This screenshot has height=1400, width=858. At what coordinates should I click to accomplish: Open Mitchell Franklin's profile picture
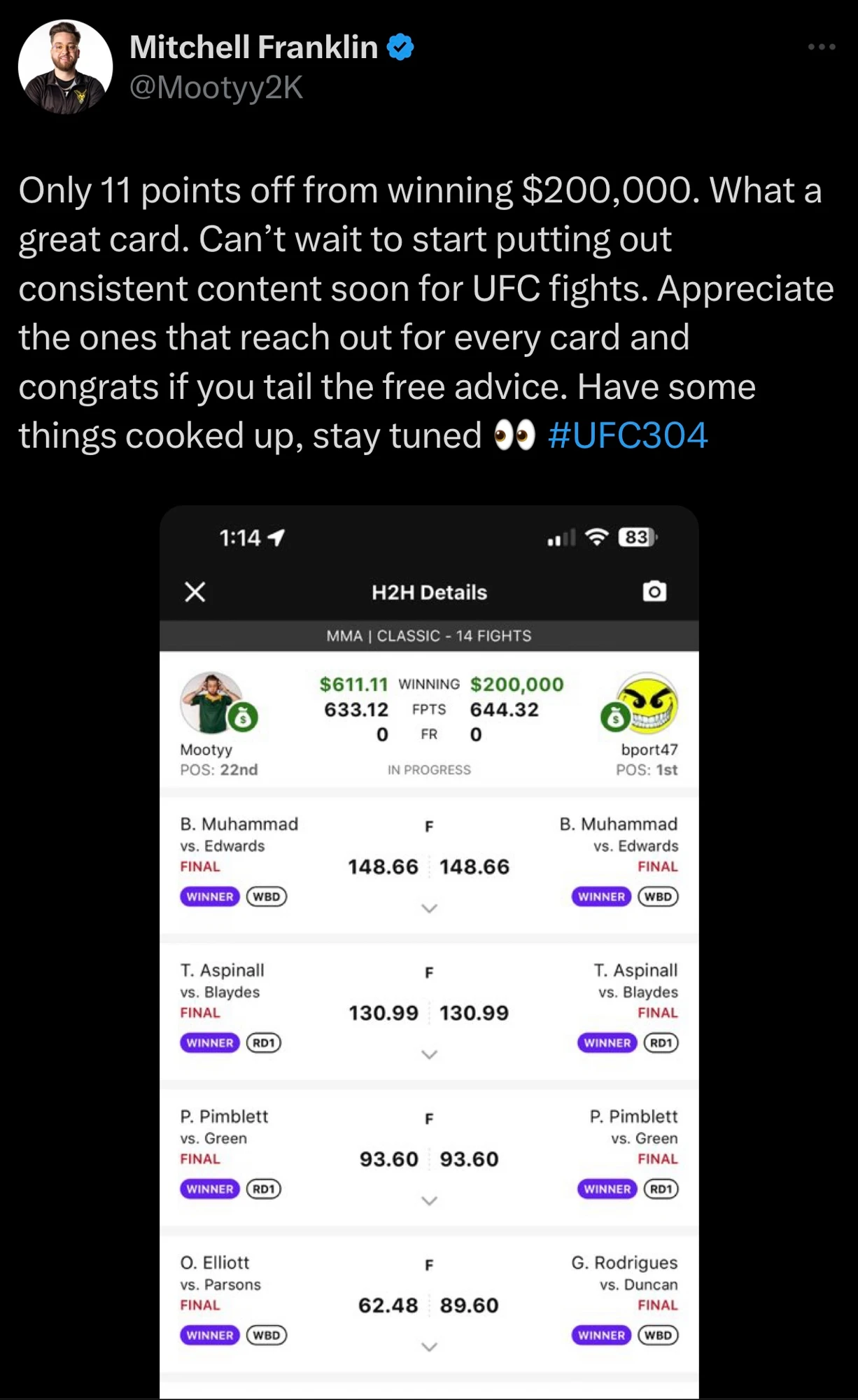65,66
